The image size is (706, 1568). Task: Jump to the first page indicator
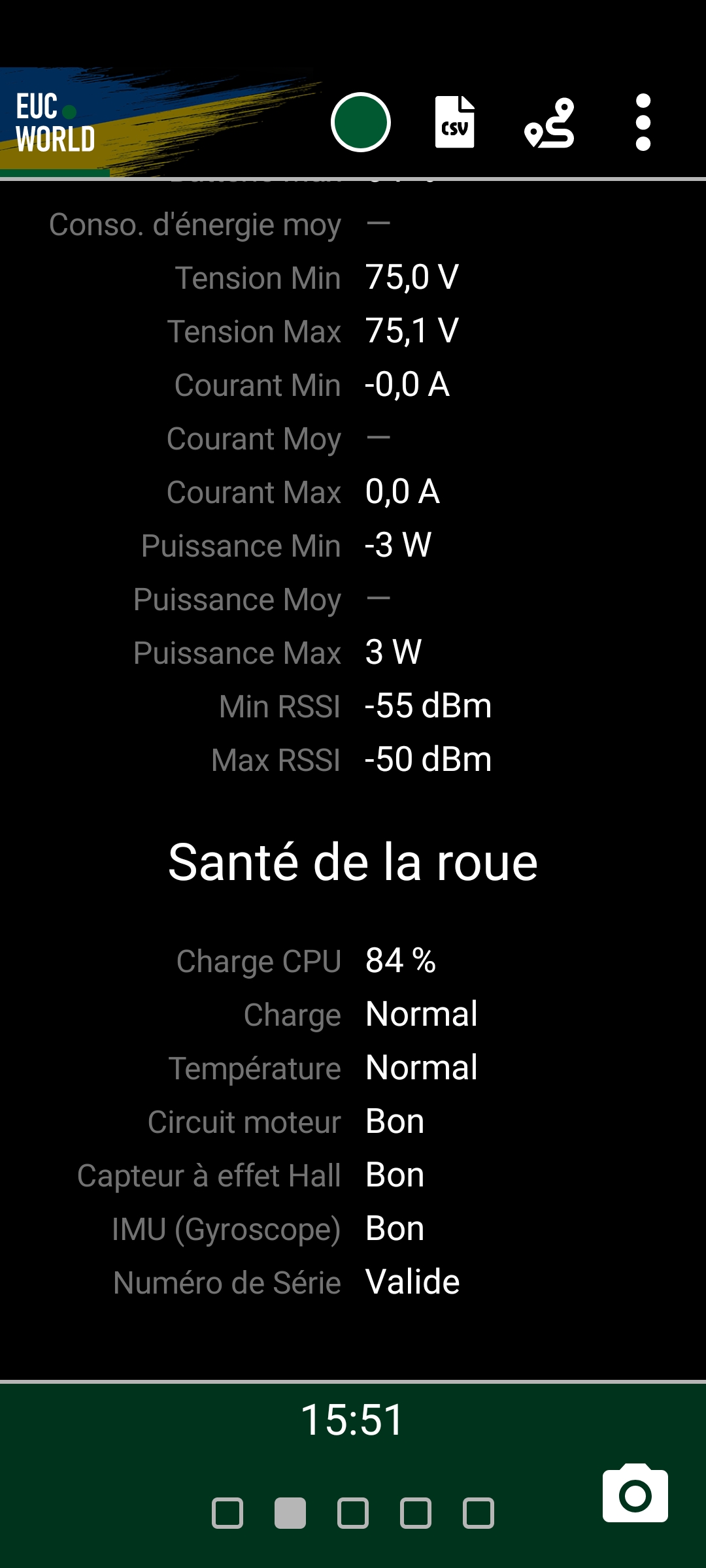point(227,1513)
